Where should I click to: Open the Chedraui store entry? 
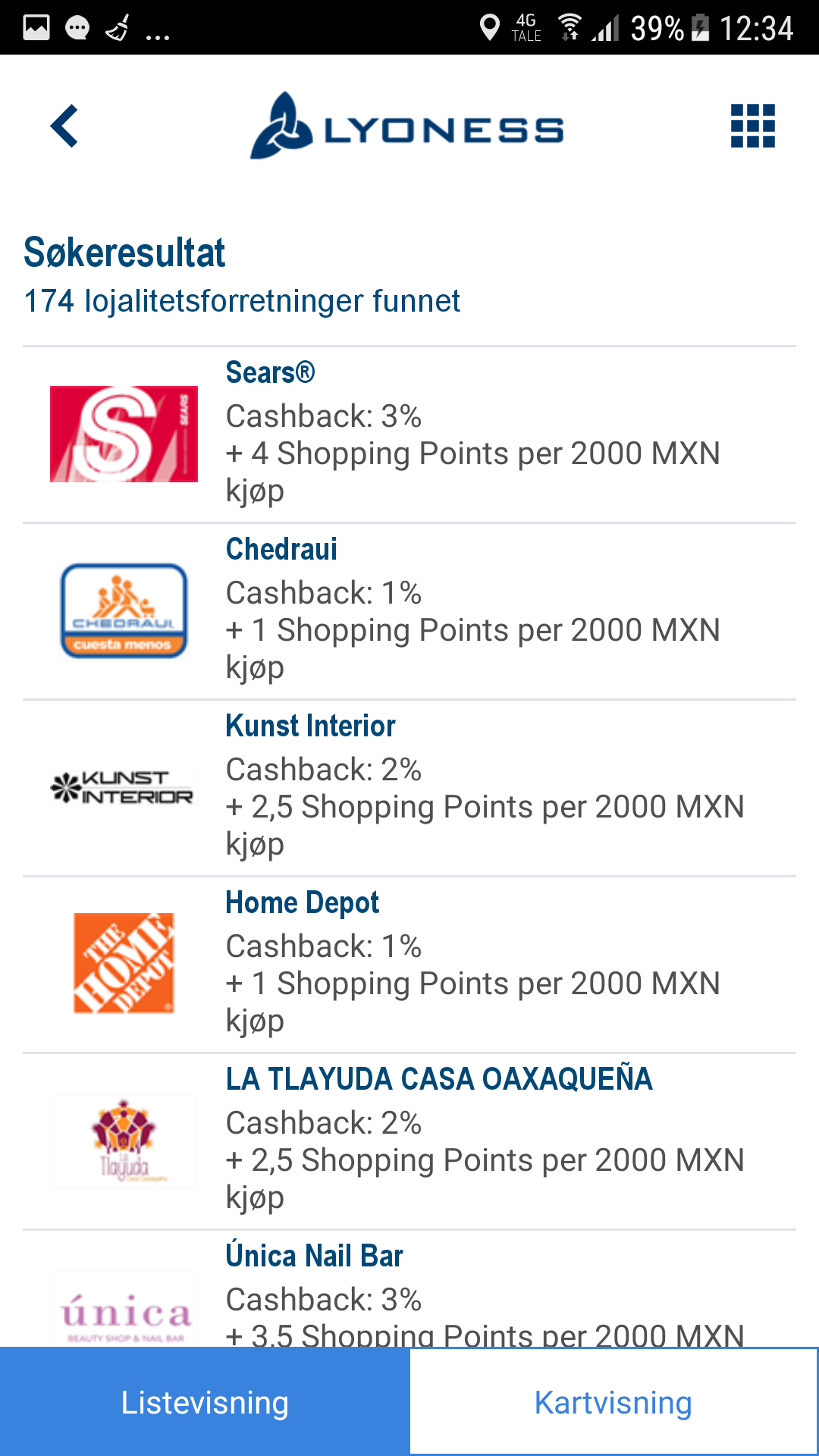pyautogui.click(x=409, y=611)
